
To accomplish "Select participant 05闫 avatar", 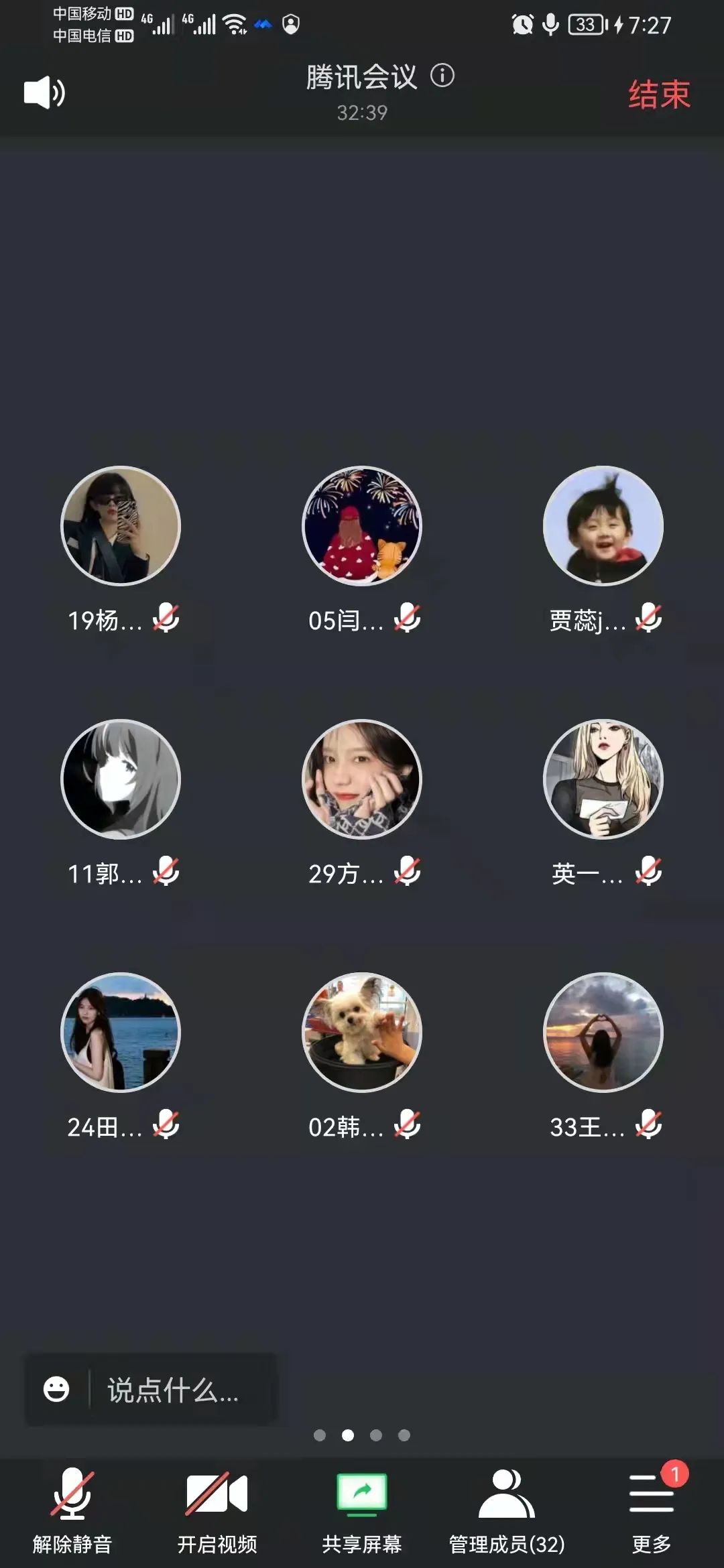I will (362, 525).
